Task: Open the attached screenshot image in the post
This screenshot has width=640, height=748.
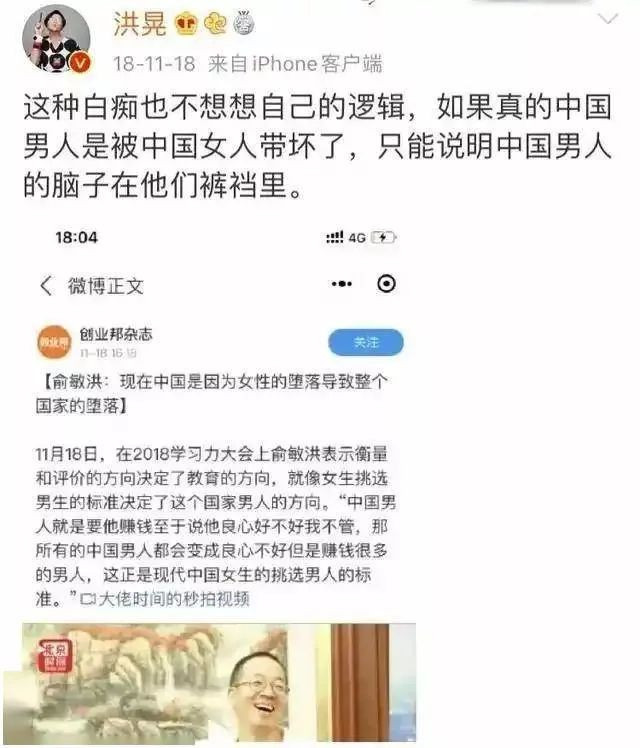Action: pyautogui.click(x=220, y=480)
